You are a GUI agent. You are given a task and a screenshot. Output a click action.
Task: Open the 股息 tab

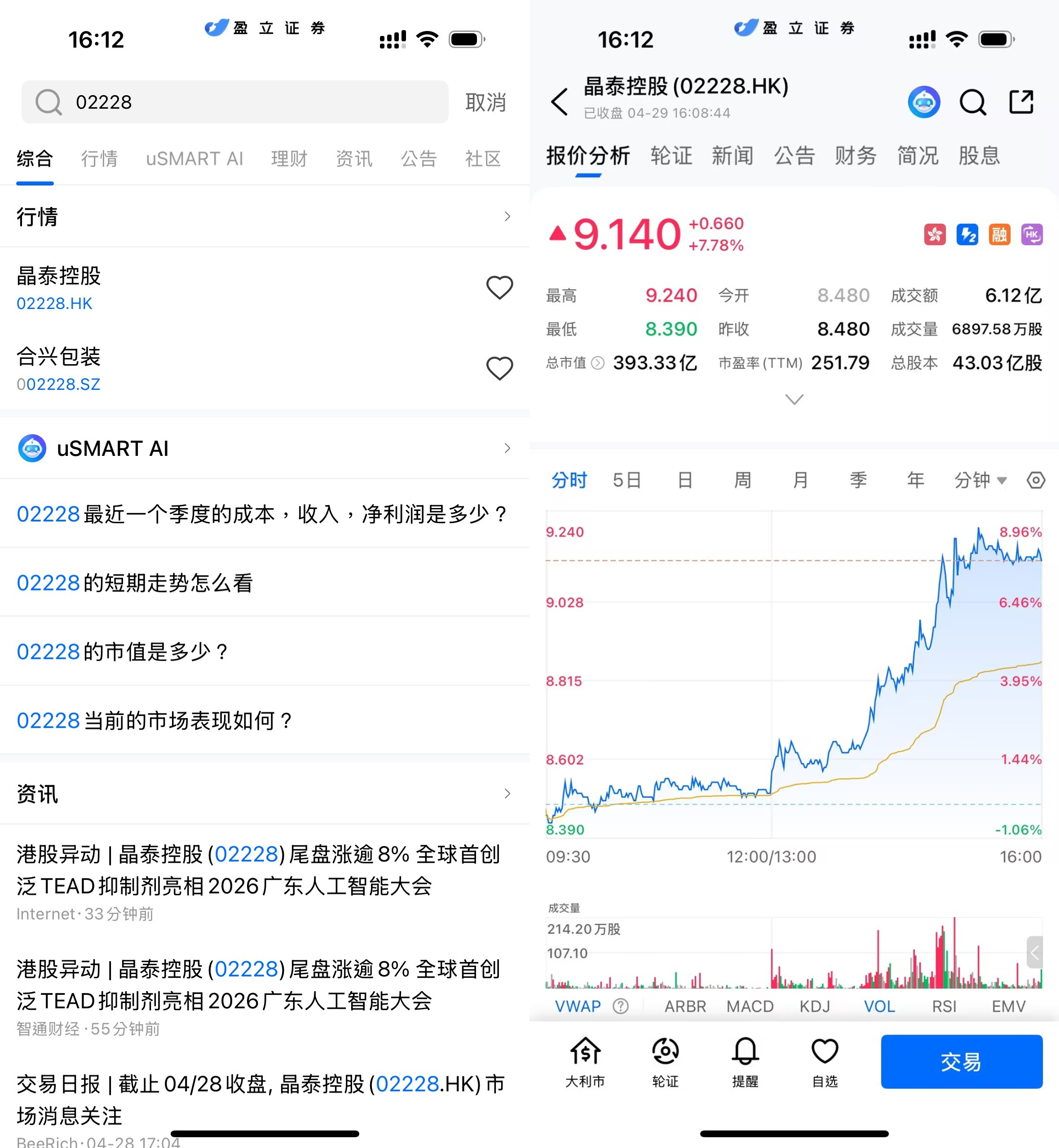pos(979,156)
